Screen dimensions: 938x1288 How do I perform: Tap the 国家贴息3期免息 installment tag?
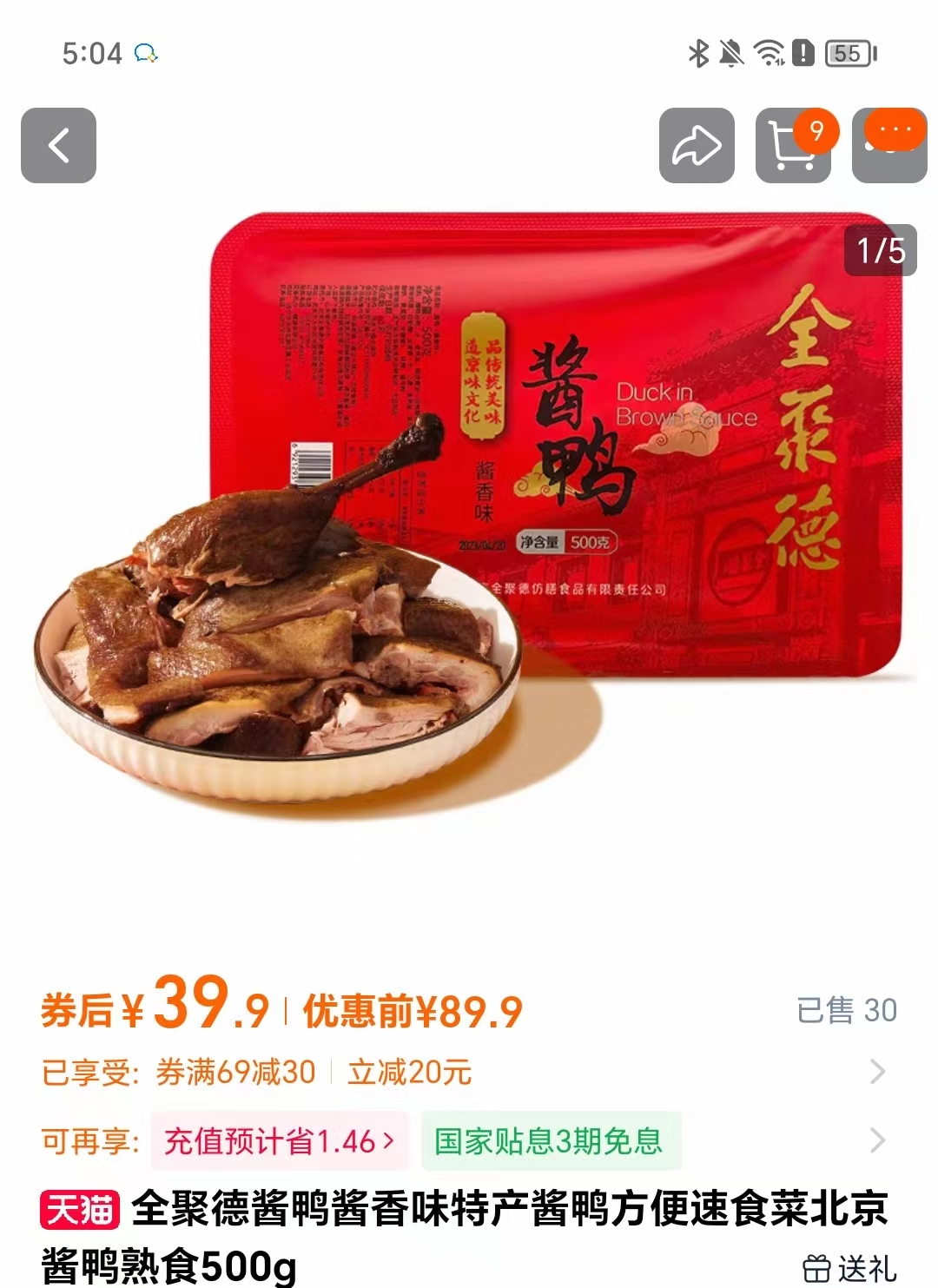(x=549, y=1140)
